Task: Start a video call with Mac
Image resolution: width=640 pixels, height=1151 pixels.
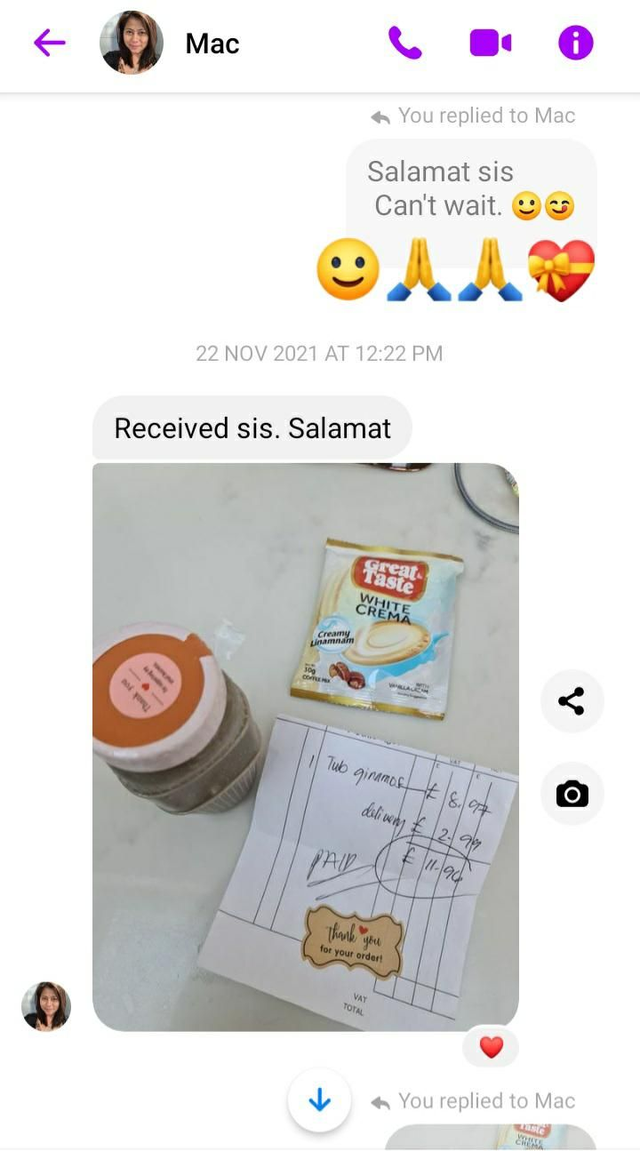Action: click(x=490, y=43)
